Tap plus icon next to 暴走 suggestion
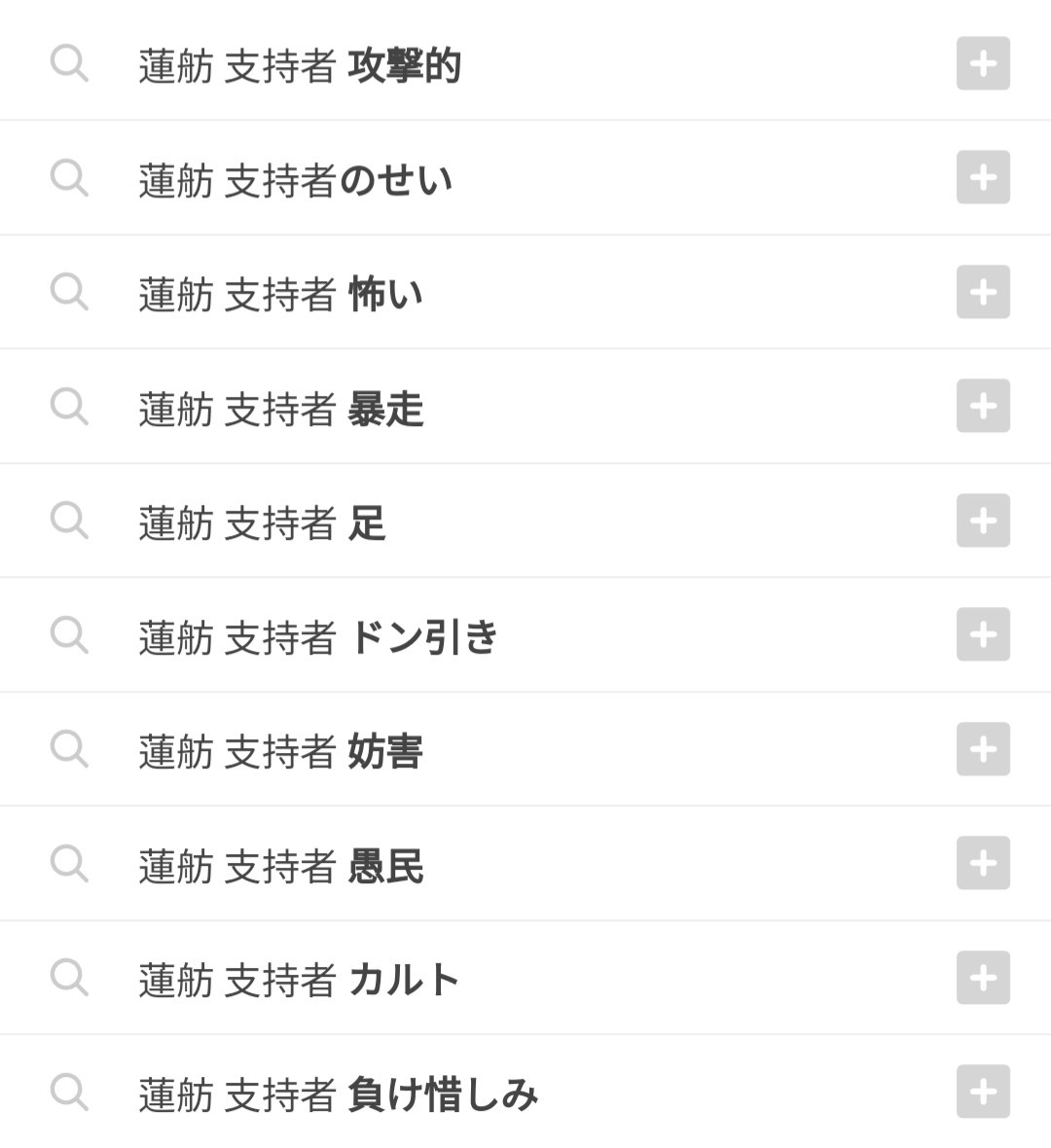This screenshot has height=1148, width=1051. [983, 406]
